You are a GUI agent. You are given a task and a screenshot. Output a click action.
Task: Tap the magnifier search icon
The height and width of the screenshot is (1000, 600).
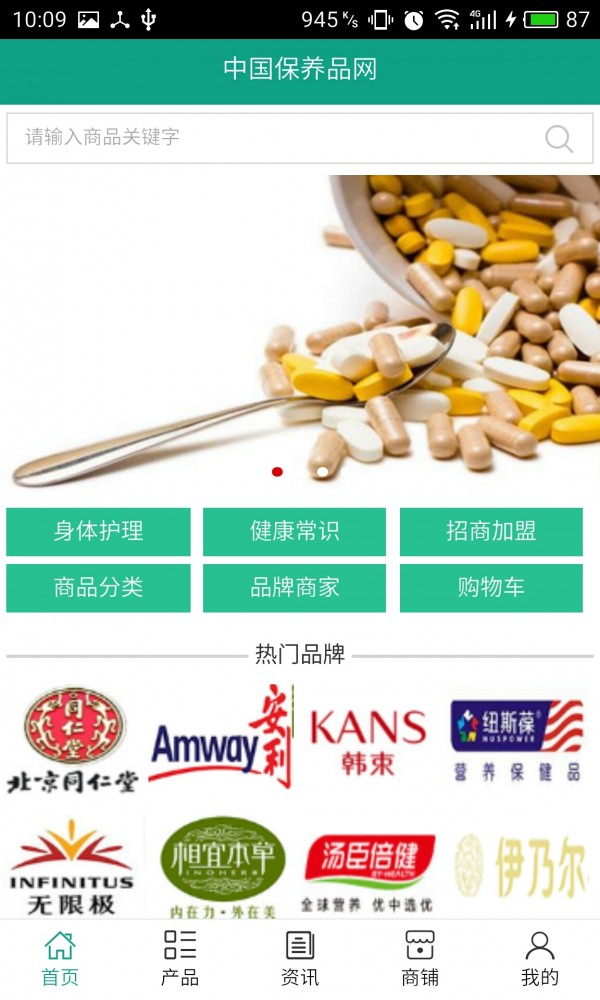click(559, 139)
